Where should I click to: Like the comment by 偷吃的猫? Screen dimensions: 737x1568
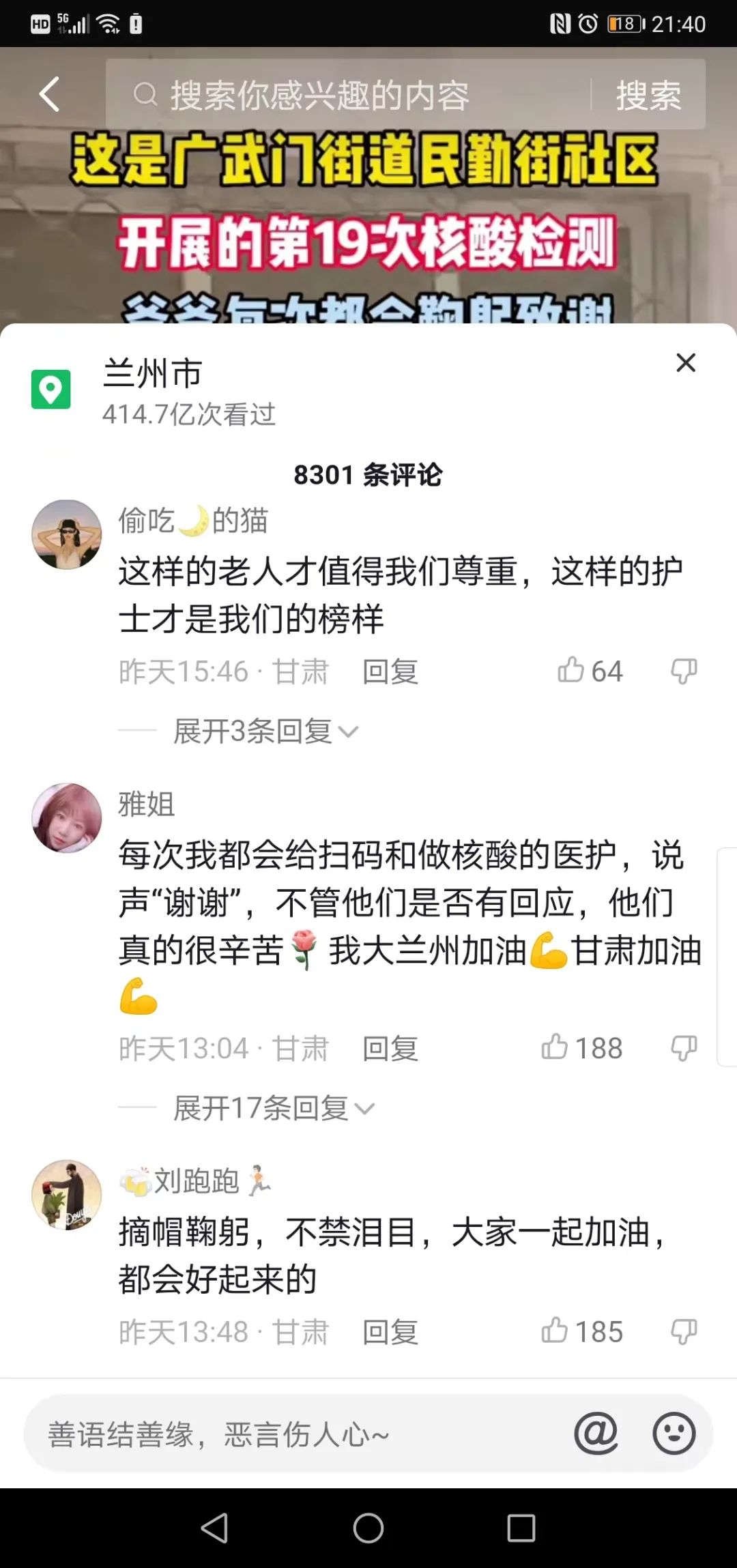[x=572, y=671]
